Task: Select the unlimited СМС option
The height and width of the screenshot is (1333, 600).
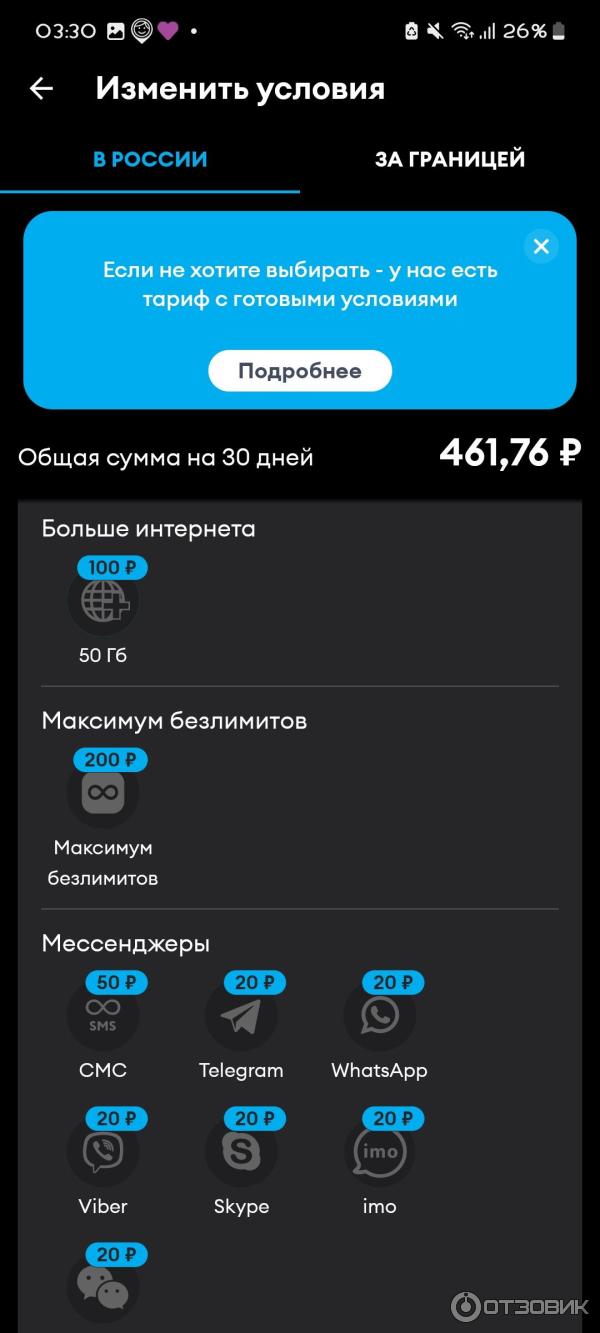Action: pos(103,1016)
